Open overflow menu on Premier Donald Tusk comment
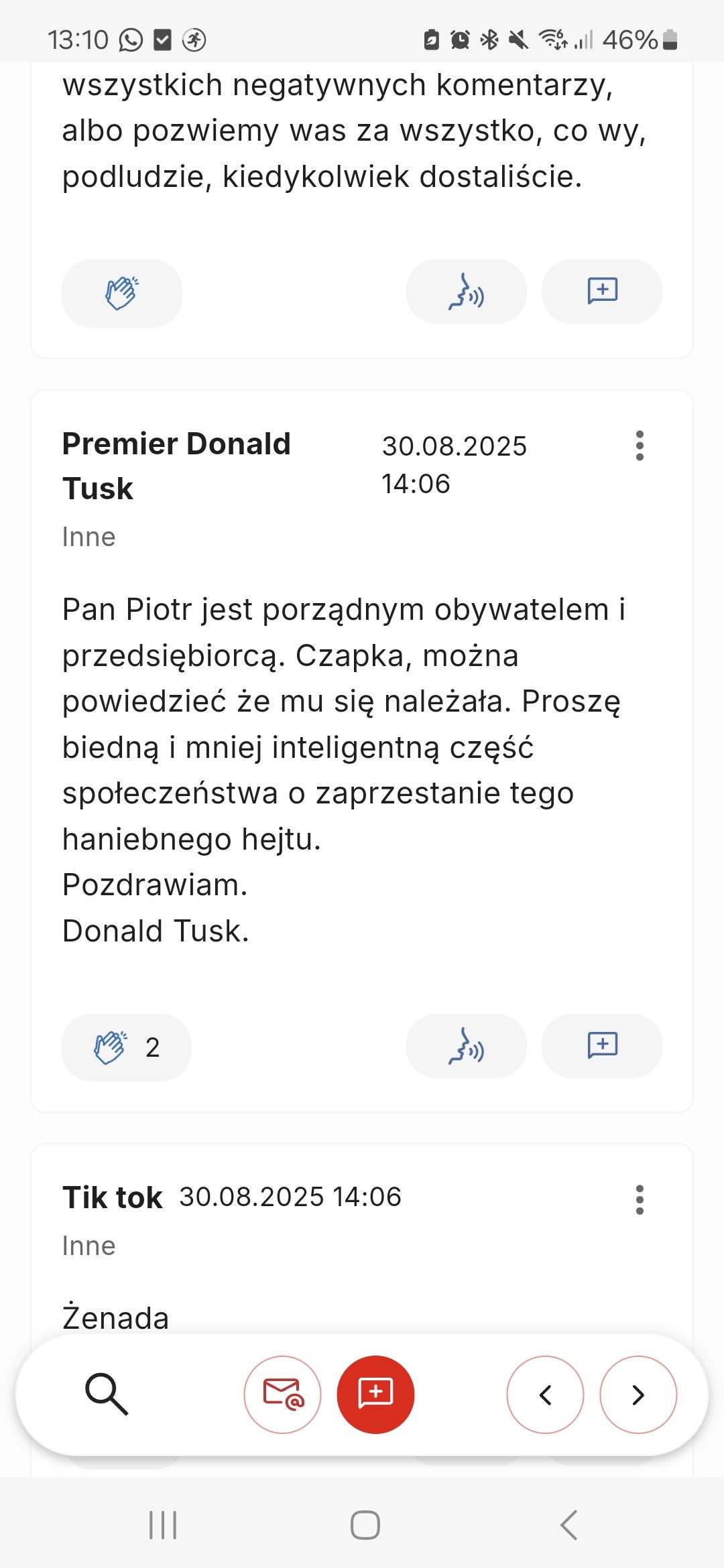This screenshot has height=1568, width=724. (640, 446)
